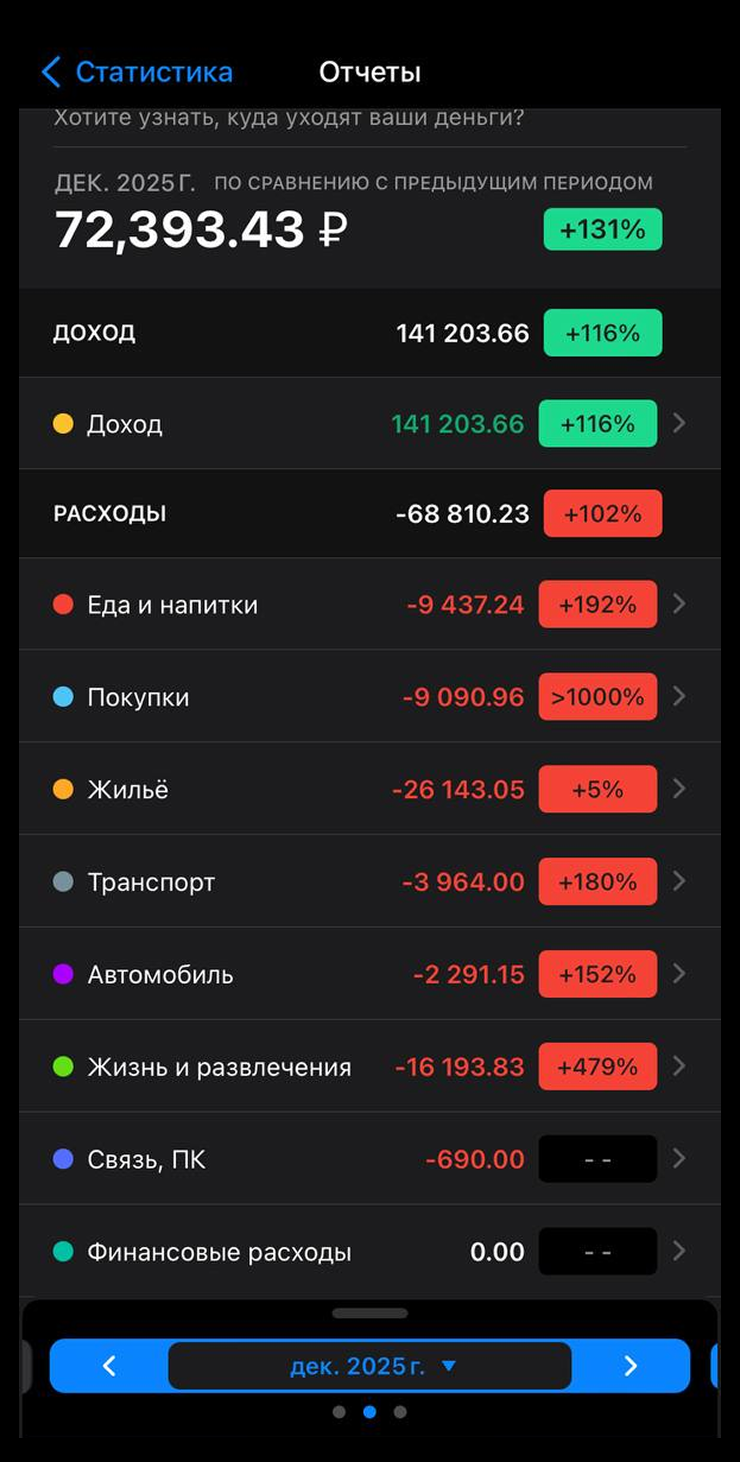Go to next period with right arrow

(630, 1364)
